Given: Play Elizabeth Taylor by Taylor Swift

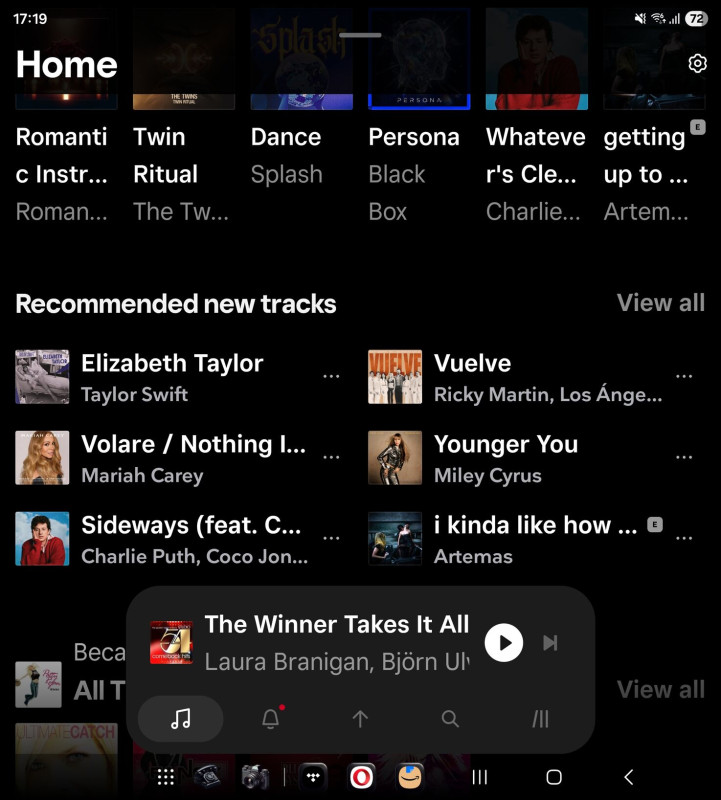Looking at the screenshot, I should (172, 376).
